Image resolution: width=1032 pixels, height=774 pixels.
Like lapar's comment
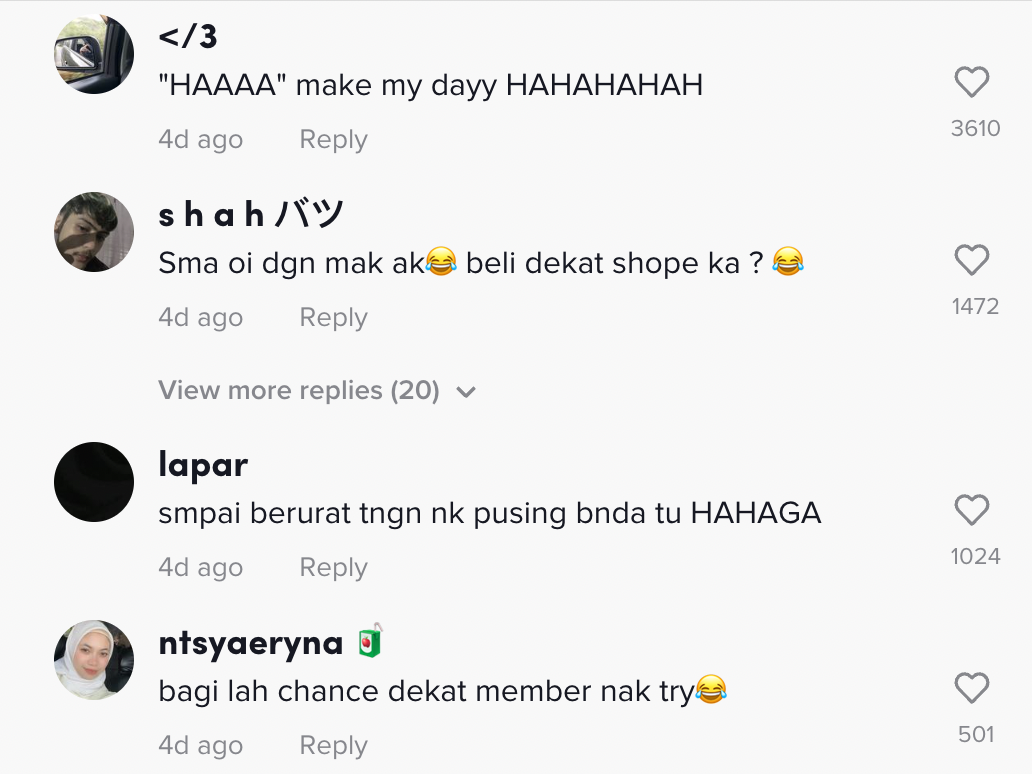pos(971,511)
